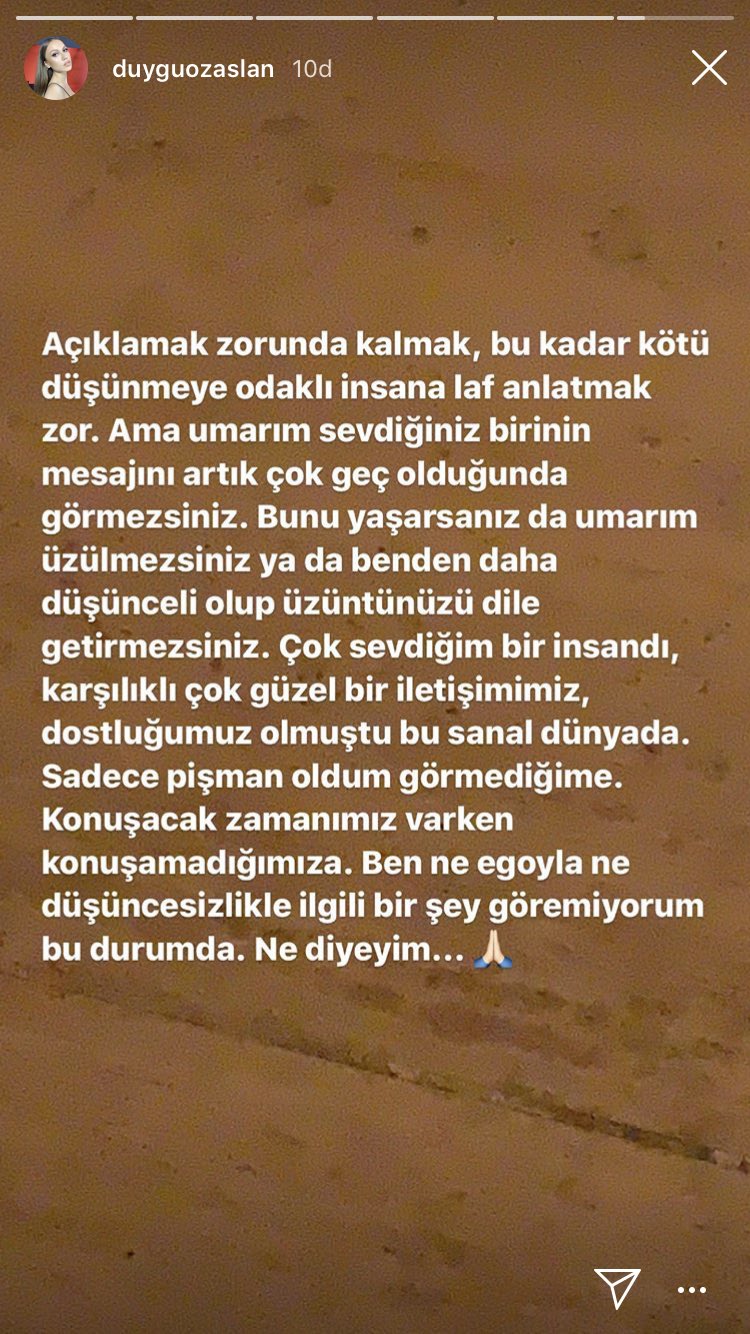Send this story via the paper plane
Viewport: 750px width, 1334px height.
click(617, 1261)
